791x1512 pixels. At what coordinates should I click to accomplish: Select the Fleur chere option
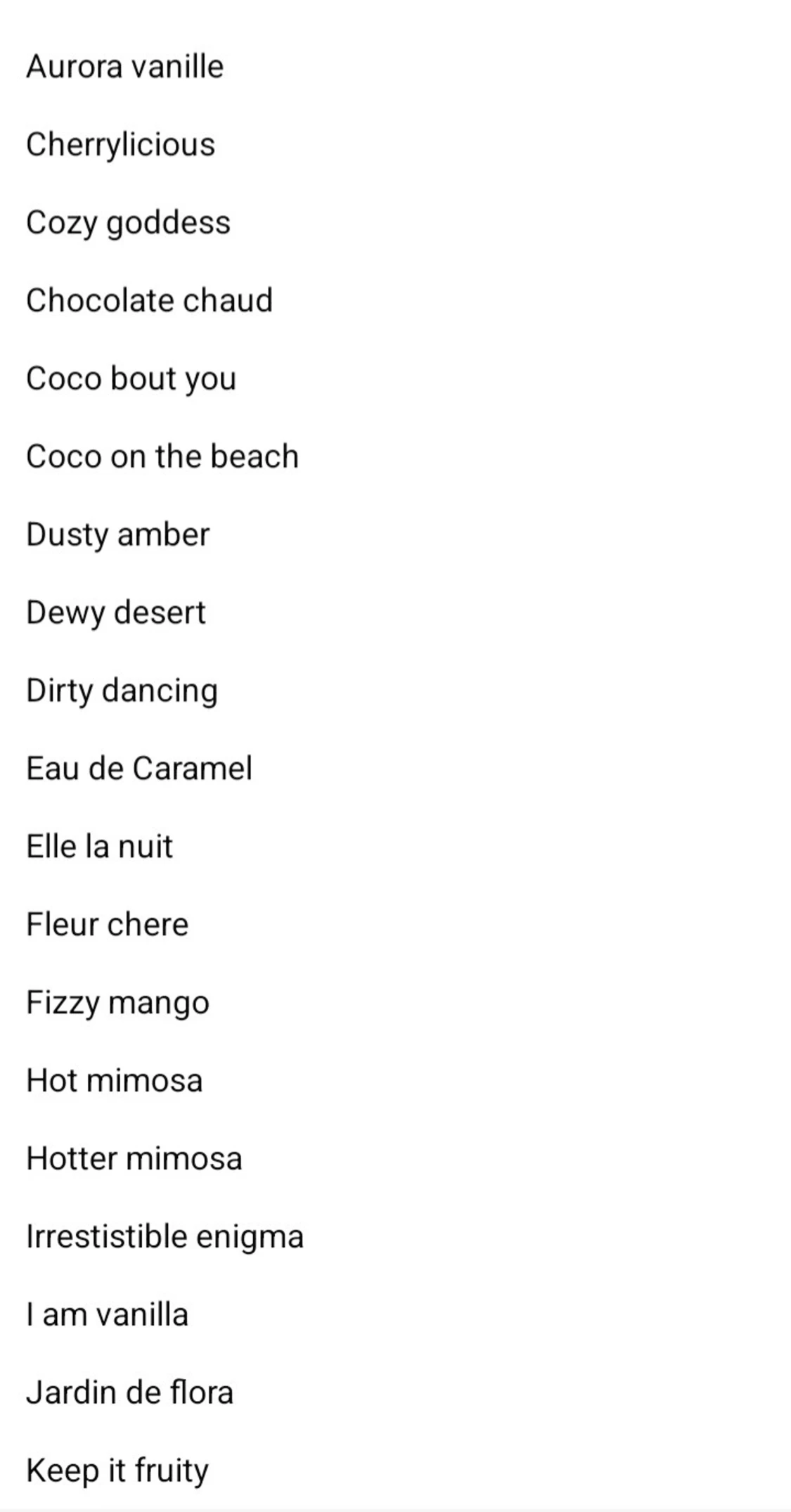(107, 924)
